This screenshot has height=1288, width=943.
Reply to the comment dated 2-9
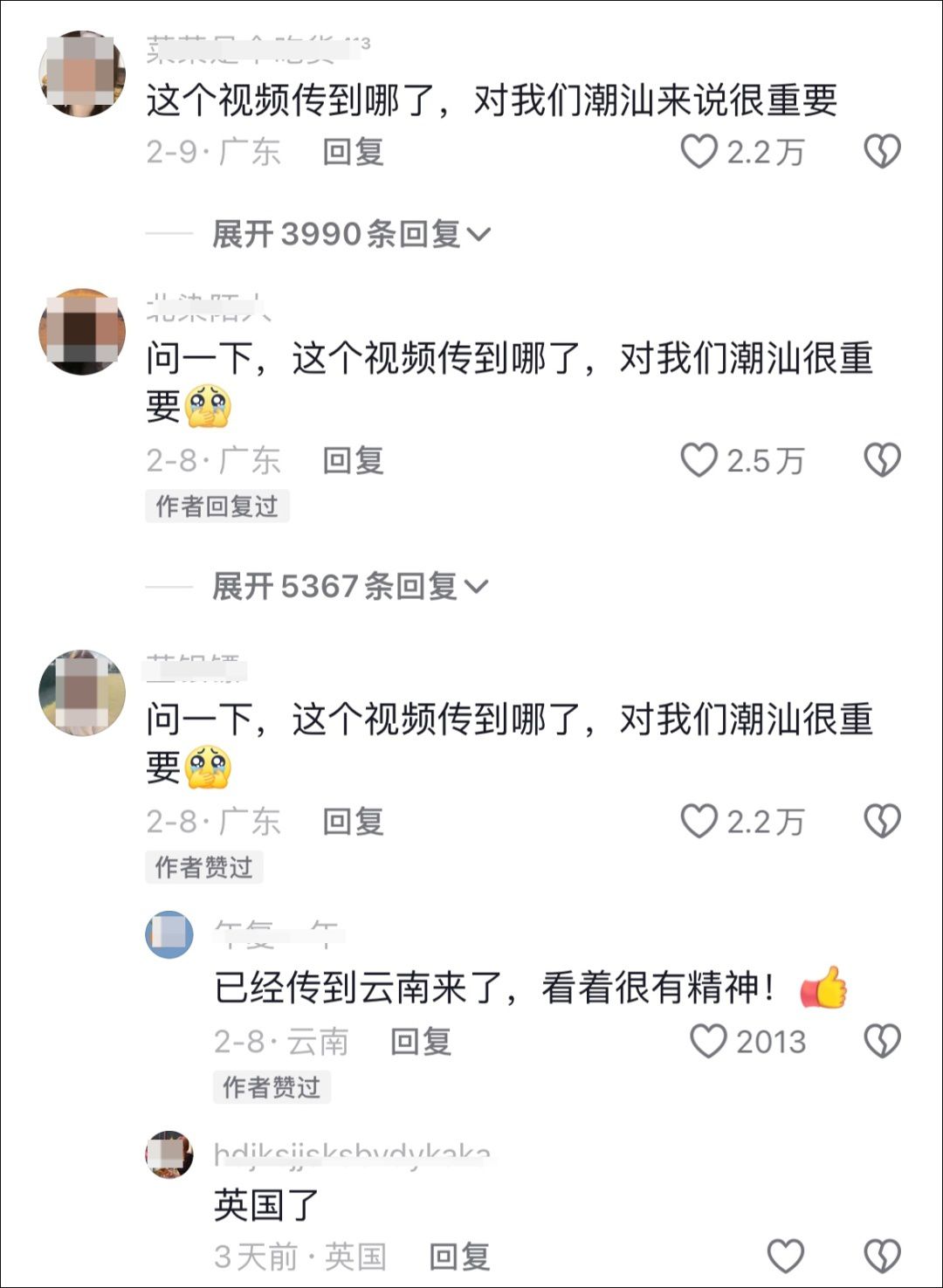click(353, 152)
